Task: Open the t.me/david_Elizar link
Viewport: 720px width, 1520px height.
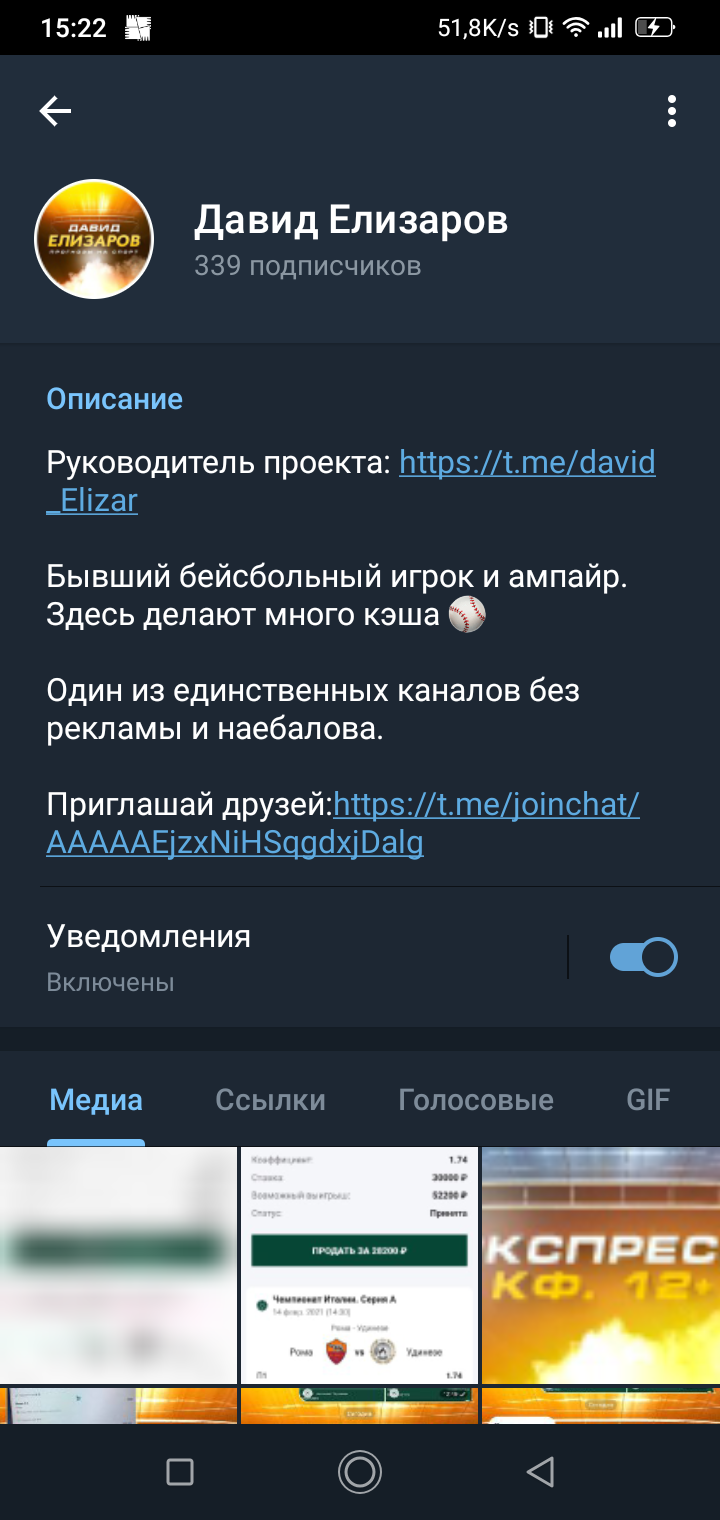Action: (x=350, y=481)
